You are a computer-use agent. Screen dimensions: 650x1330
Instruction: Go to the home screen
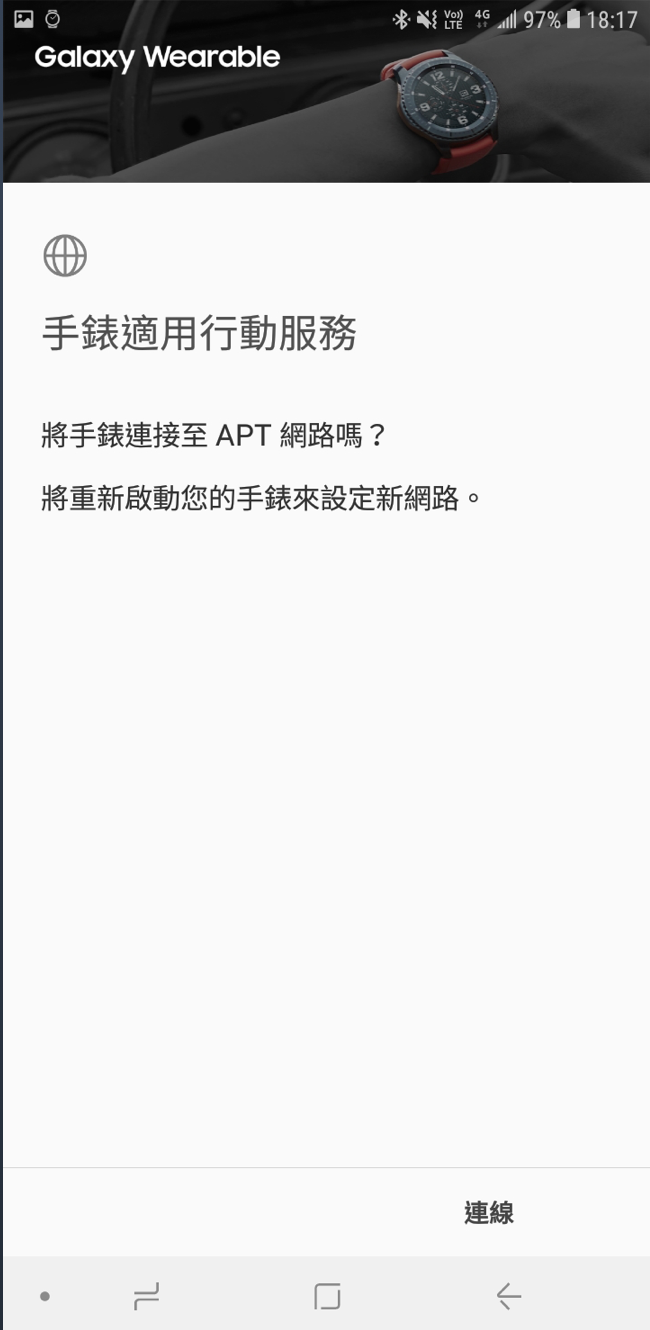tap(327, 1297)
